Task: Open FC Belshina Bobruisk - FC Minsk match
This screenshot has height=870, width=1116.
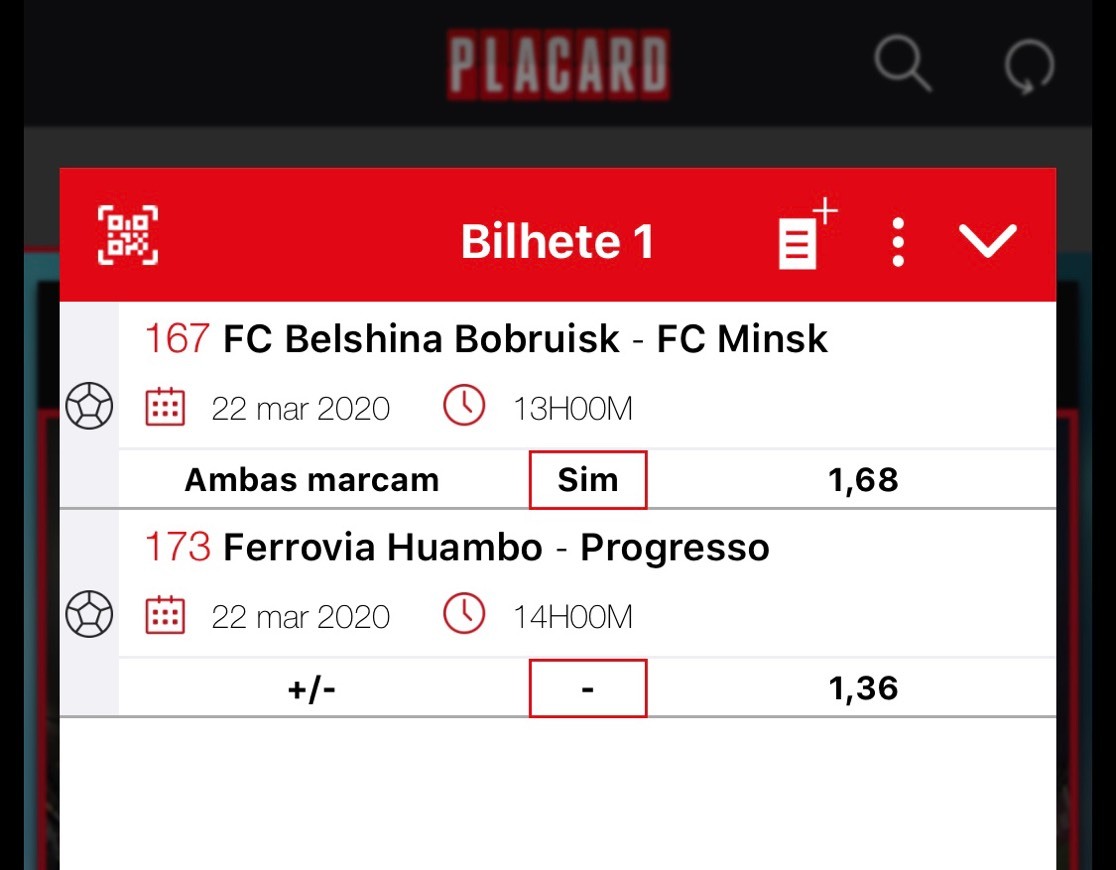Action: point(524,340)
